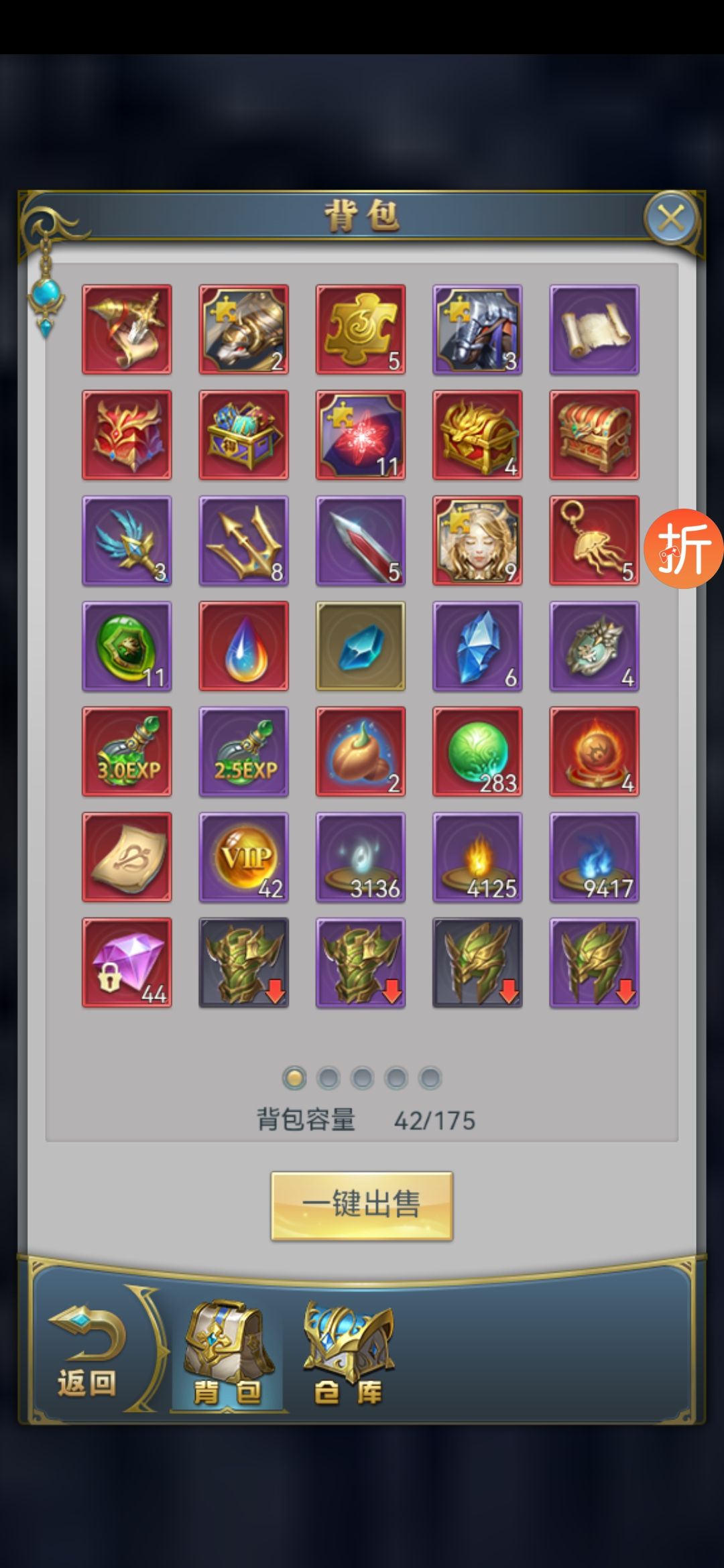The height and width of the screenshot is (1568, 724).
Task: Open the golden dragon chest with 4
Action: pos(477,435)
